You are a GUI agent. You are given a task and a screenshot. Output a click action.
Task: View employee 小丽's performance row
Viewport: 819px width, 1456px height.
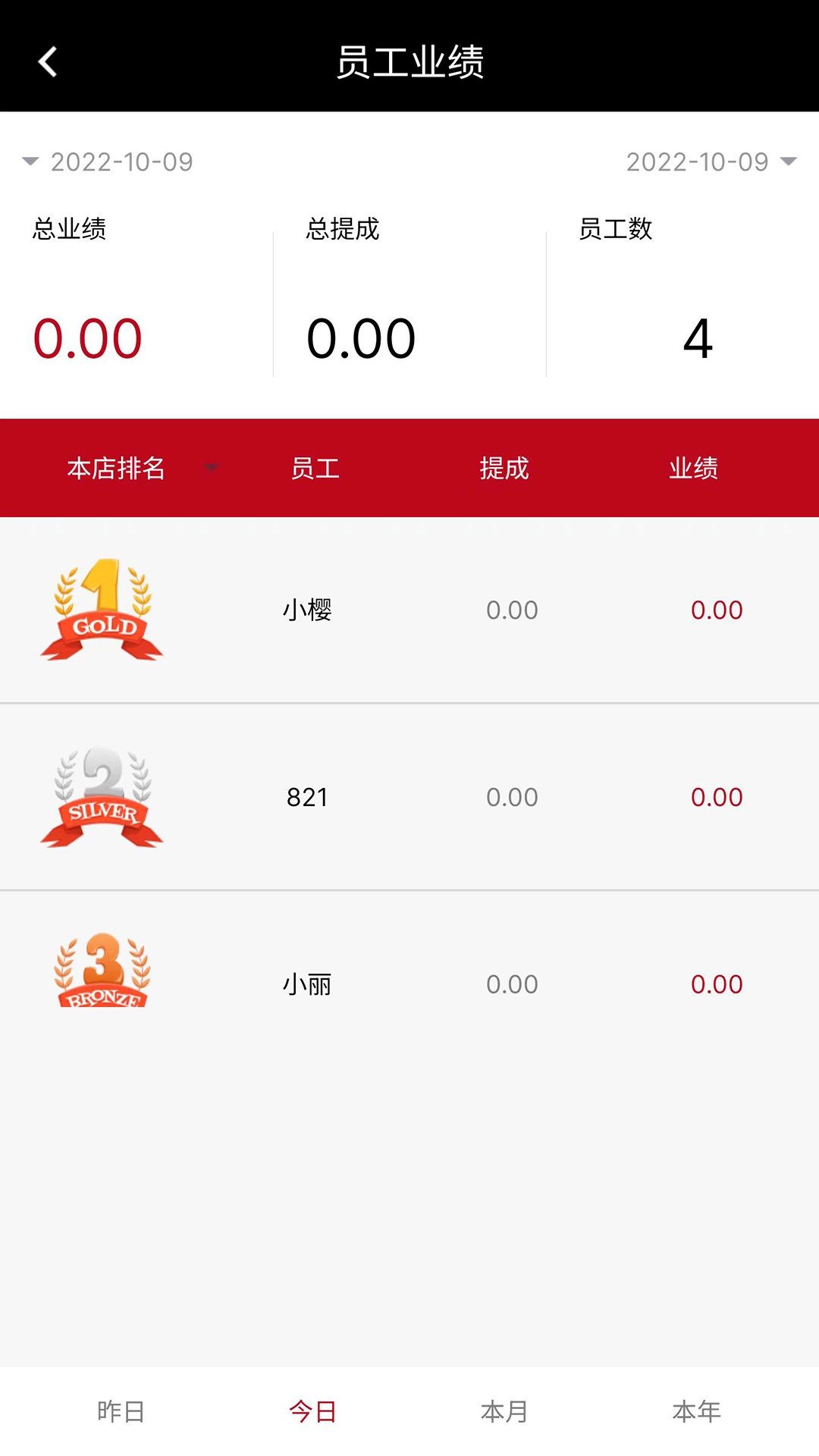[x=409, y=984]
